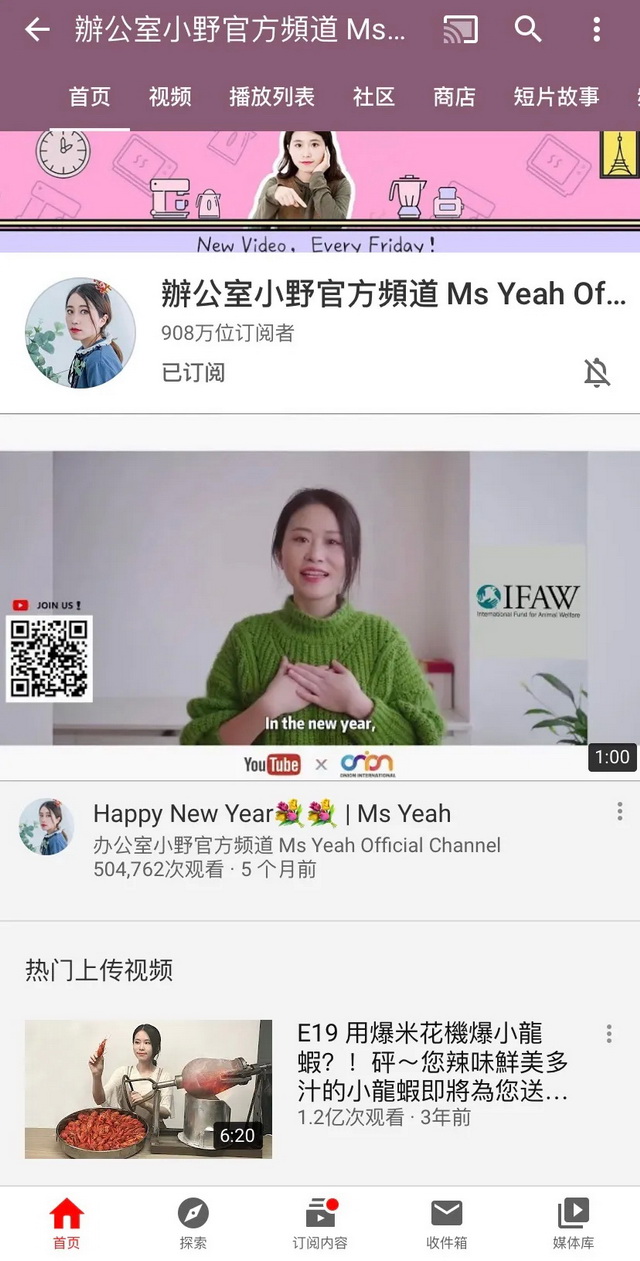Open the 订阅内容 bottom tab
Image resolution: width=640 pixels, height=1261 pixels.
(320, 1223)
